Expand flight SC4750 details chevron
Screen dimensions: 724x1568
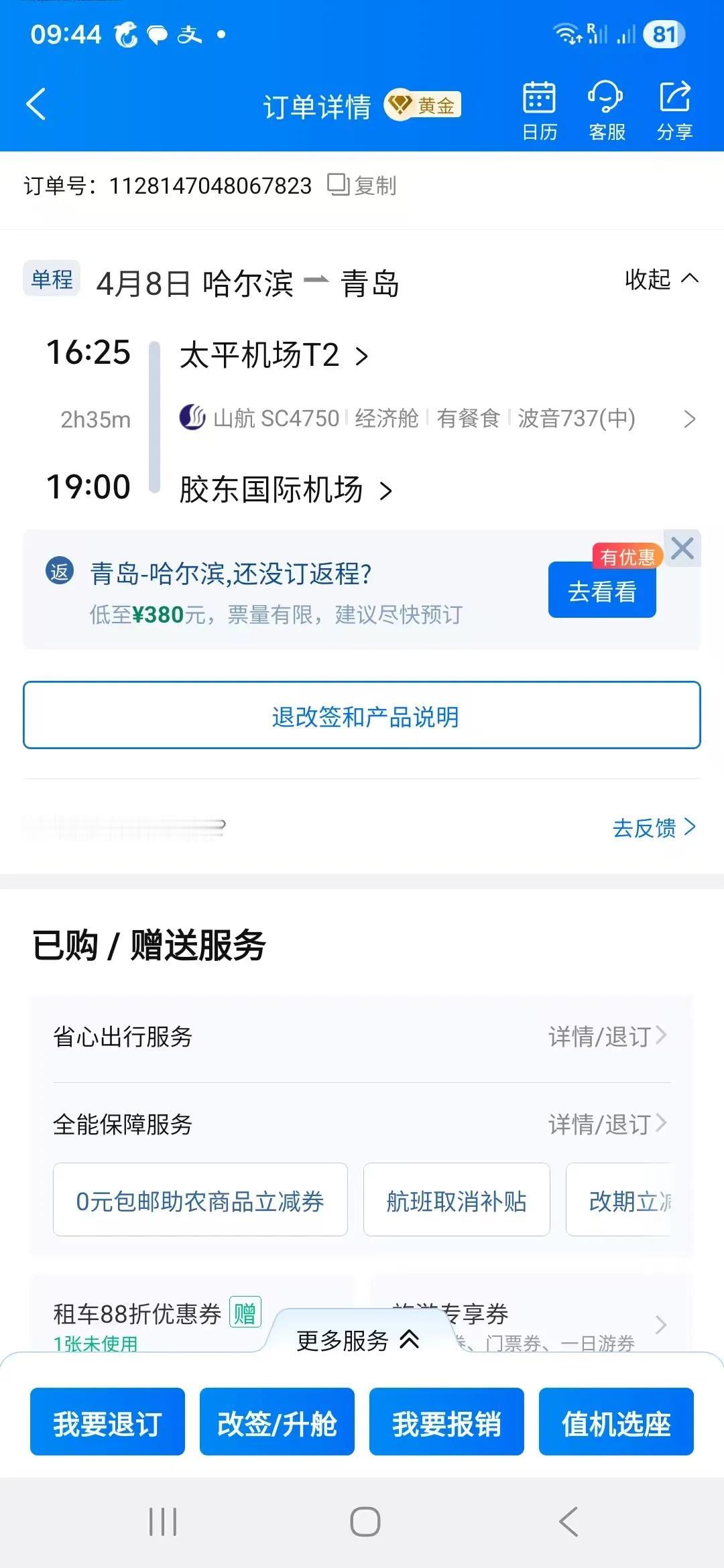(x=689, y=419)
